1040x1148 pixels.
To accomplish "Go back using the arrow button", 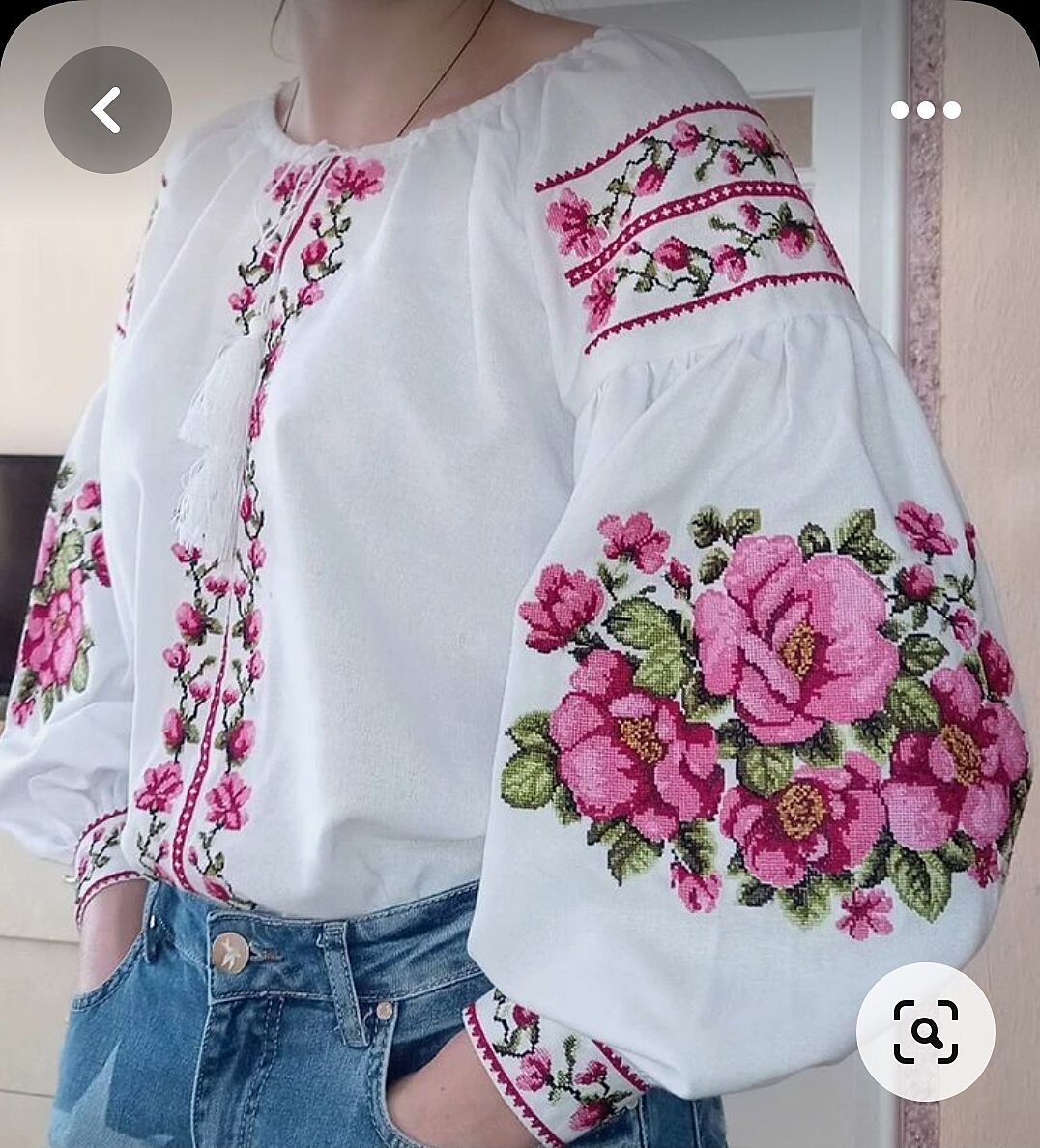I will point(107,110).
